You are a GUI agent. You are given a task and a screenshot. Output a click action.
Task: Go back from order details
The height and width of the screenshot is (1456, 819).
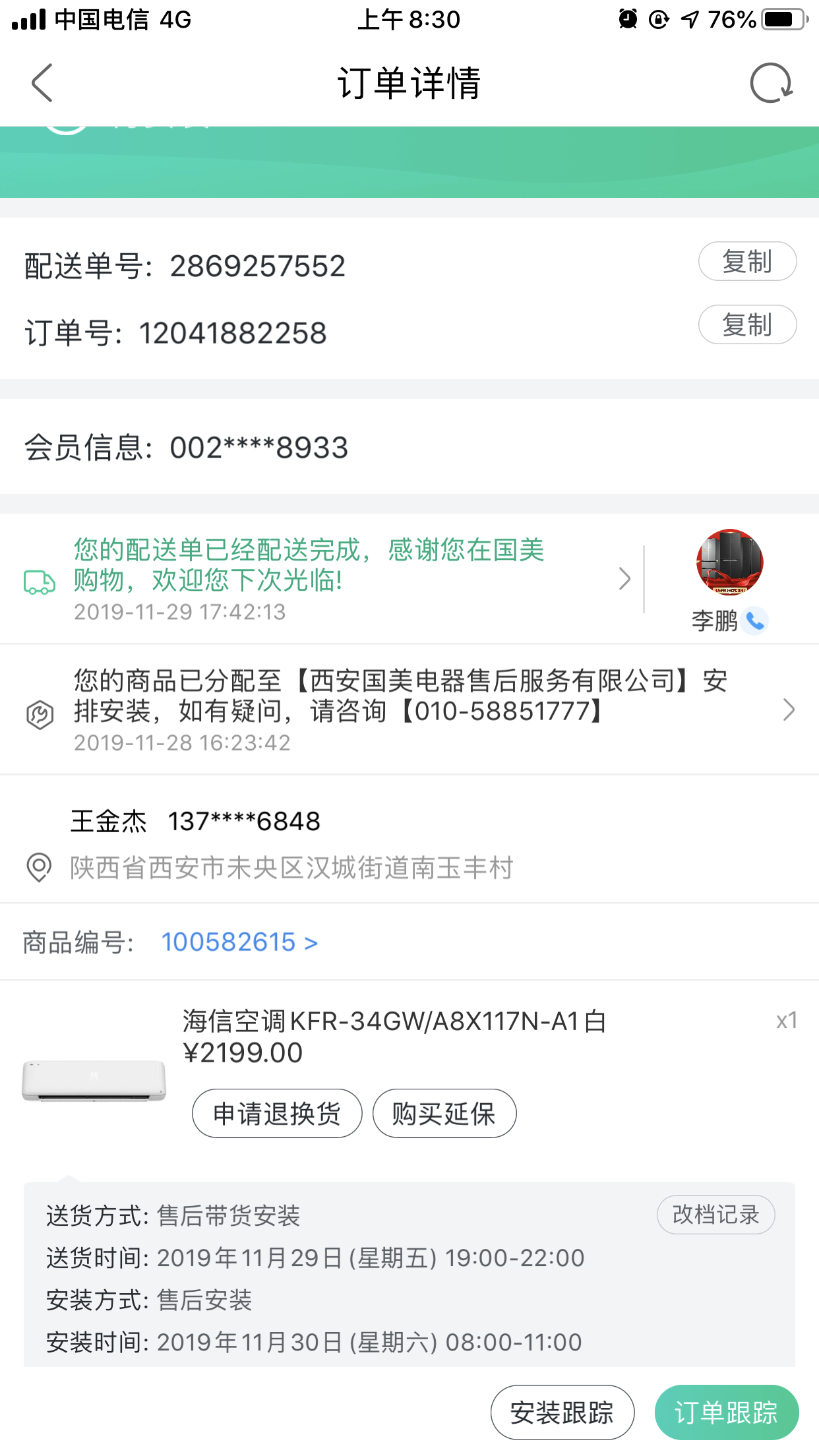click(42, 83)
